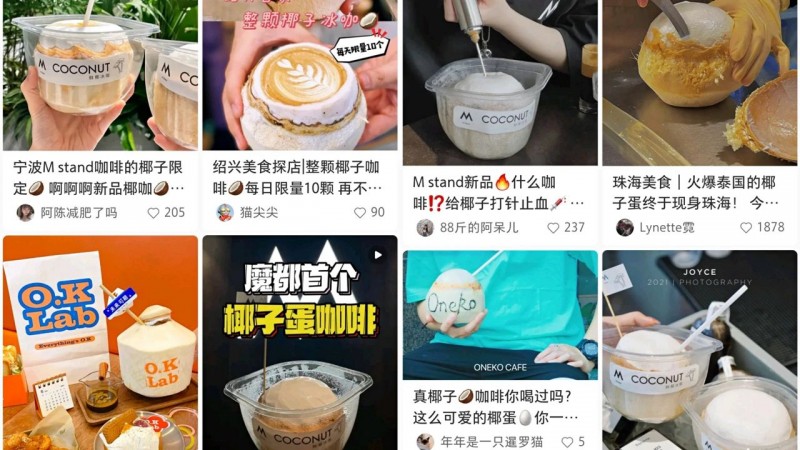Open the O.K Lab coconut post
The image size is (800, 450).
pos(100,342)
